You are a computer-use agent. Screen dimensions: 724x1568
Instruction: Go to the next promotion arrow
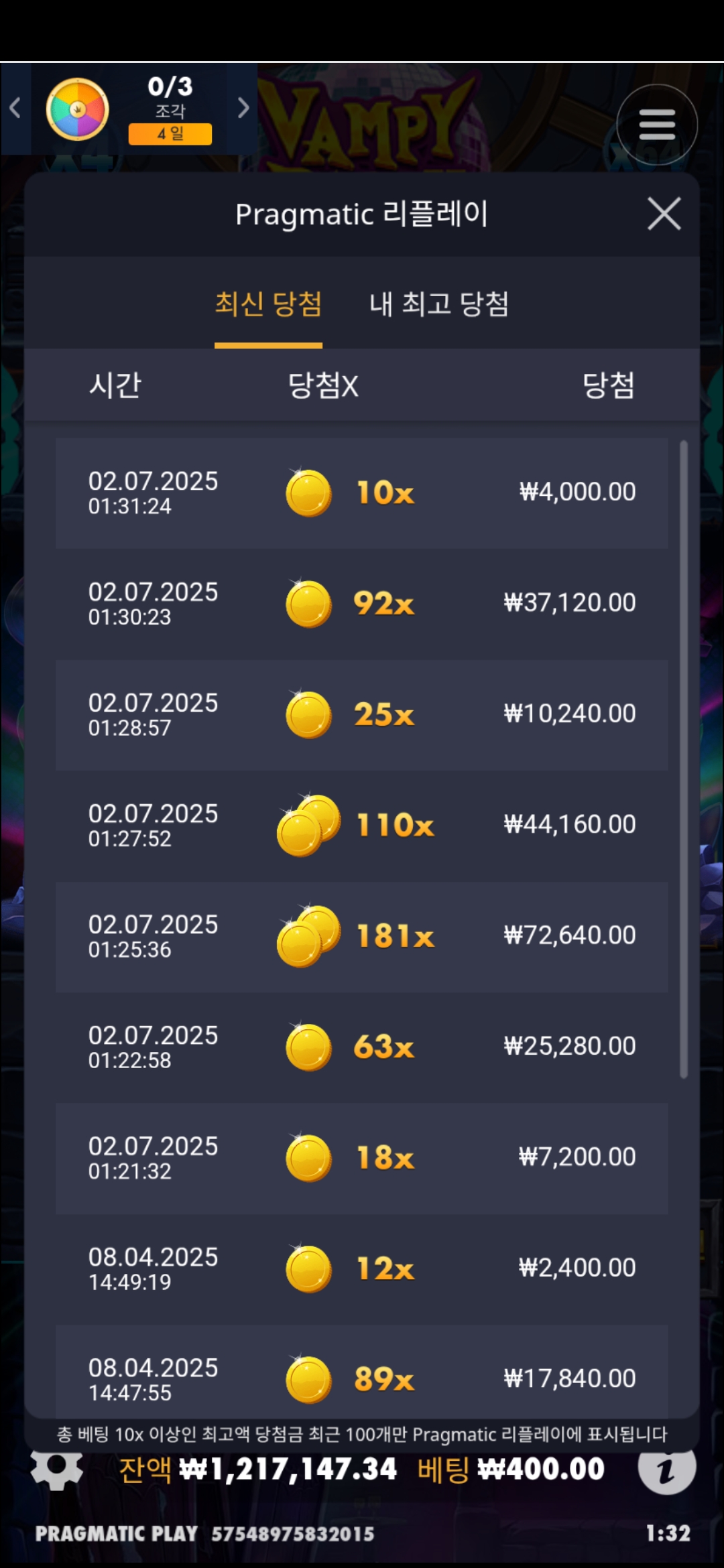click(243, 108)
